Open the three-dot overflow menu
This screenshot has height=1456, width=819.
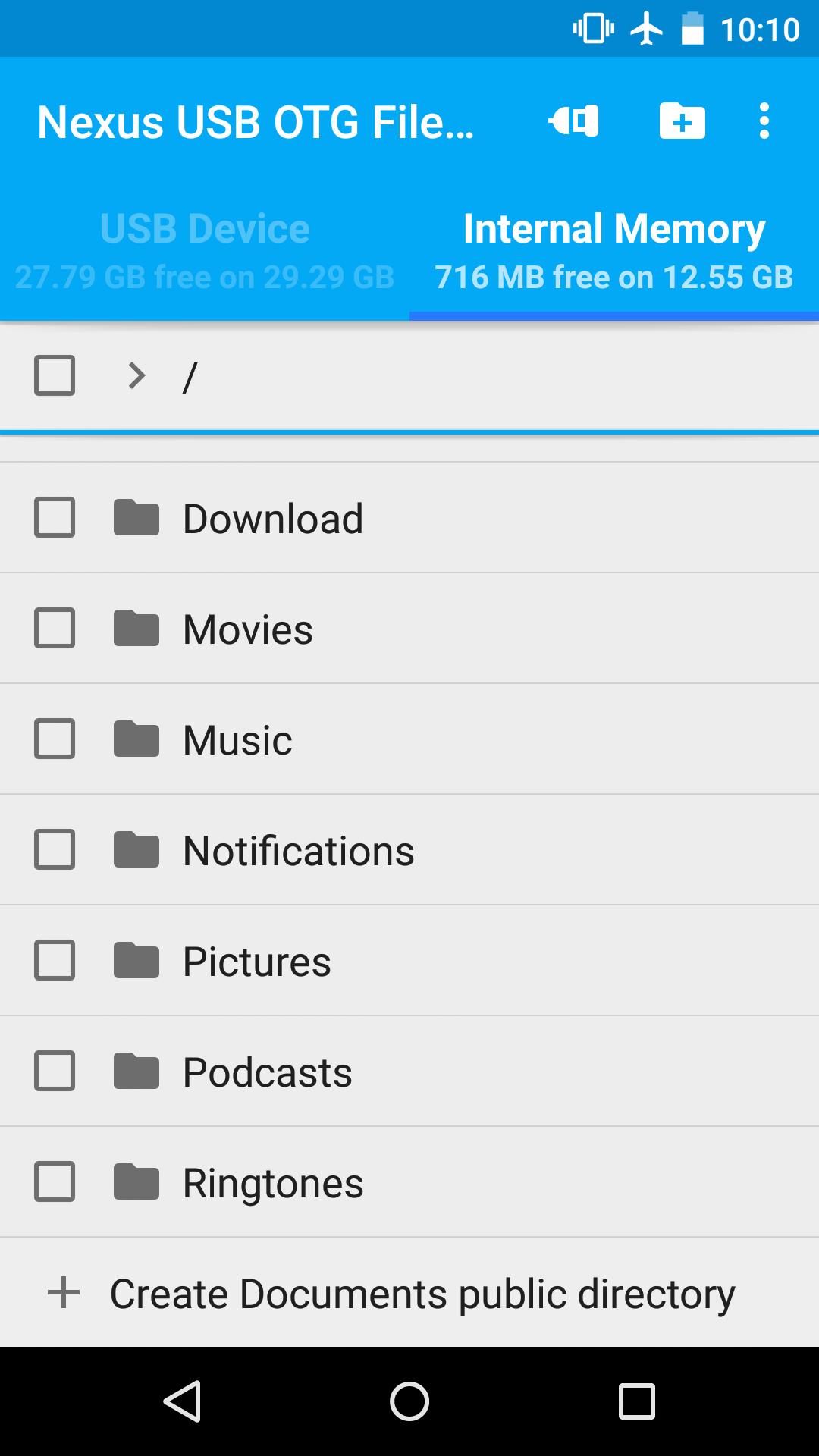tap(764, 121)
